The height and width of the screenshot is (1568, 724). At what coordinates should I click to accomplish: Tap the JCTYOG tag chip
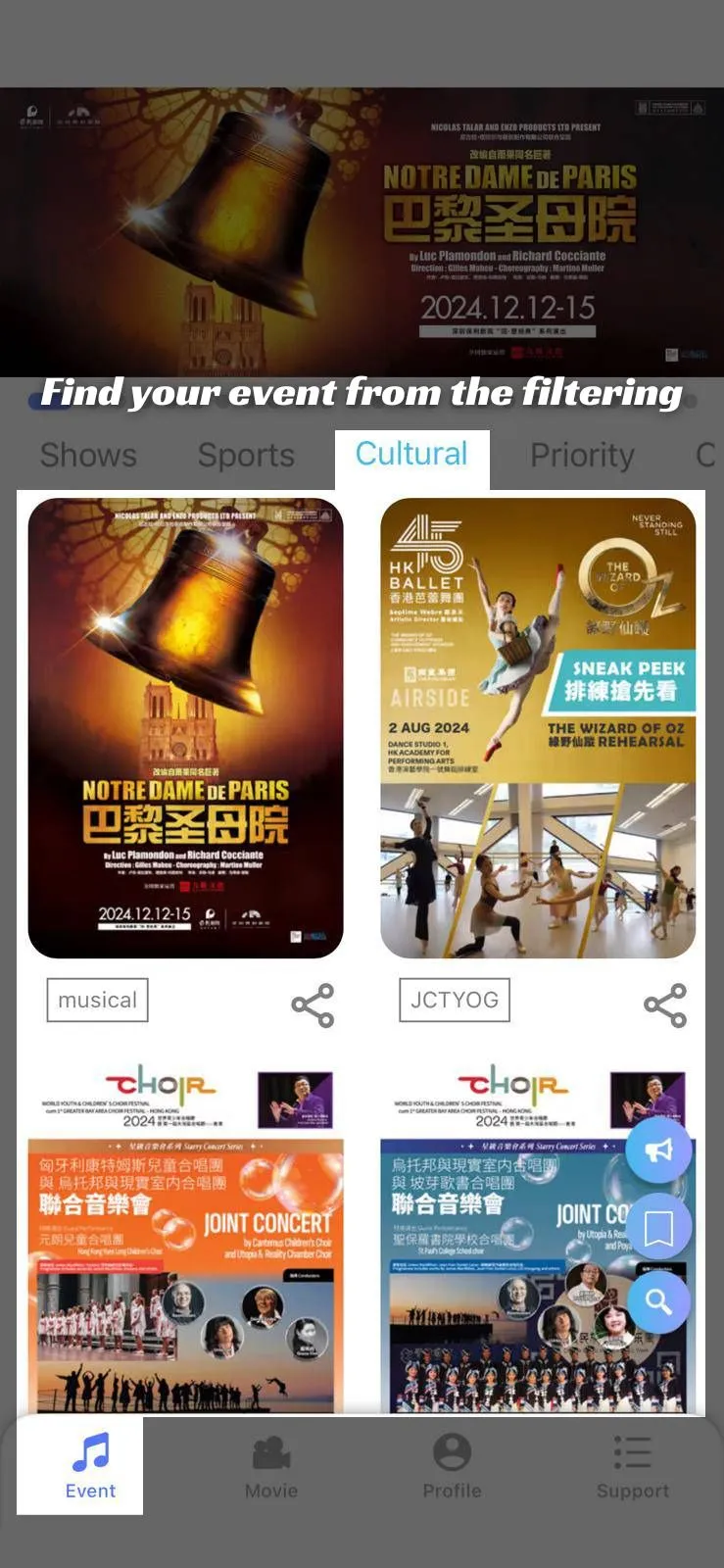454,1000
